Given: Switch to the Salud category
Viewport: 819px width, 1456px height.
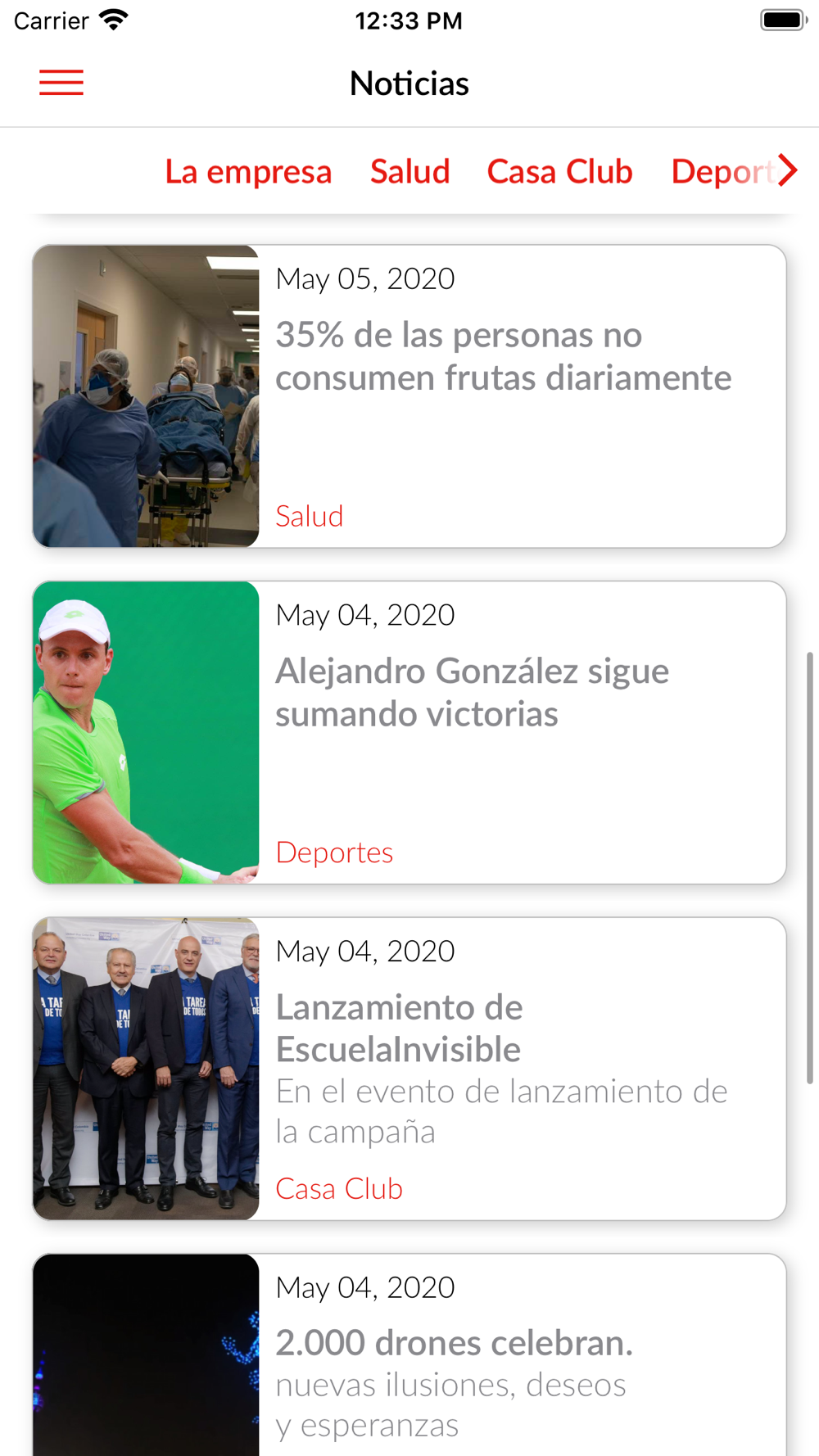Looking at the screenshot, I should point(409,171).
